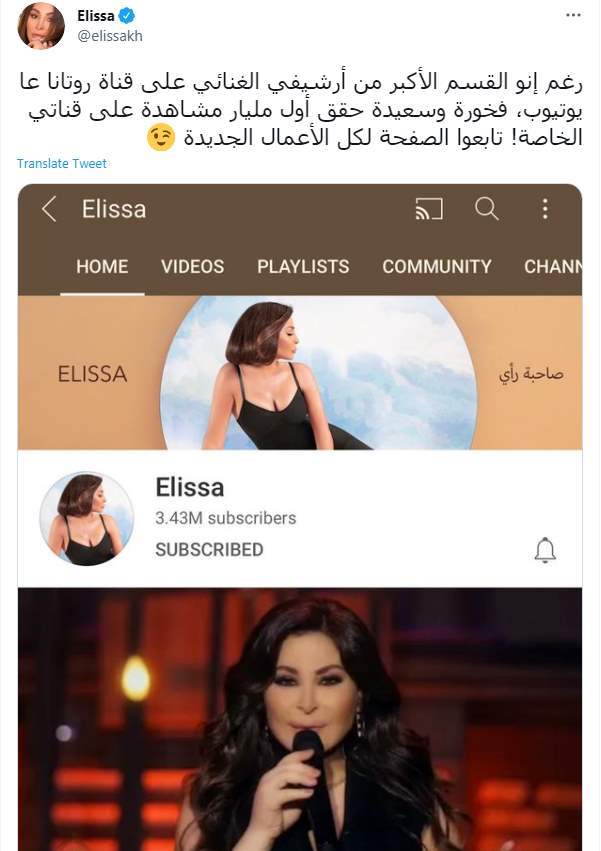Open Elissa's profile picture
The image size is (601, 851).
click(x=42, y=25)
